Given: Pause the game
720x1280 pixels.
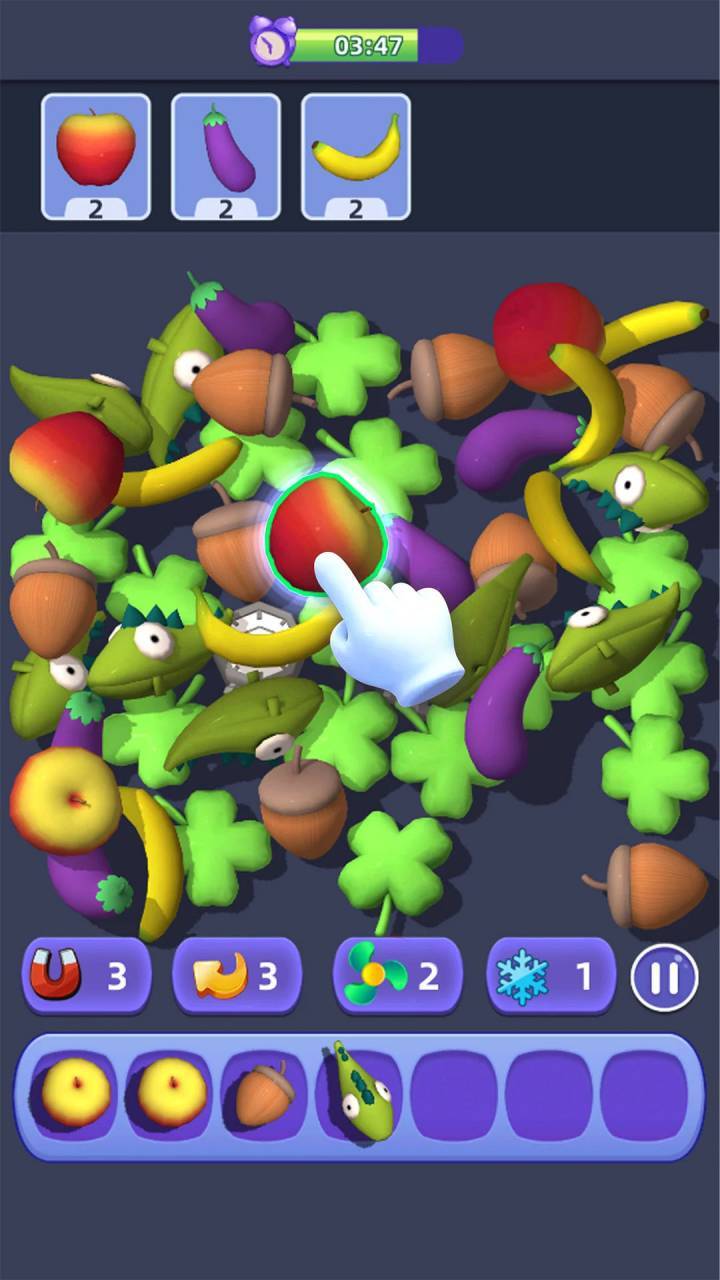Looking at the screenshot, I should point(664,976).
